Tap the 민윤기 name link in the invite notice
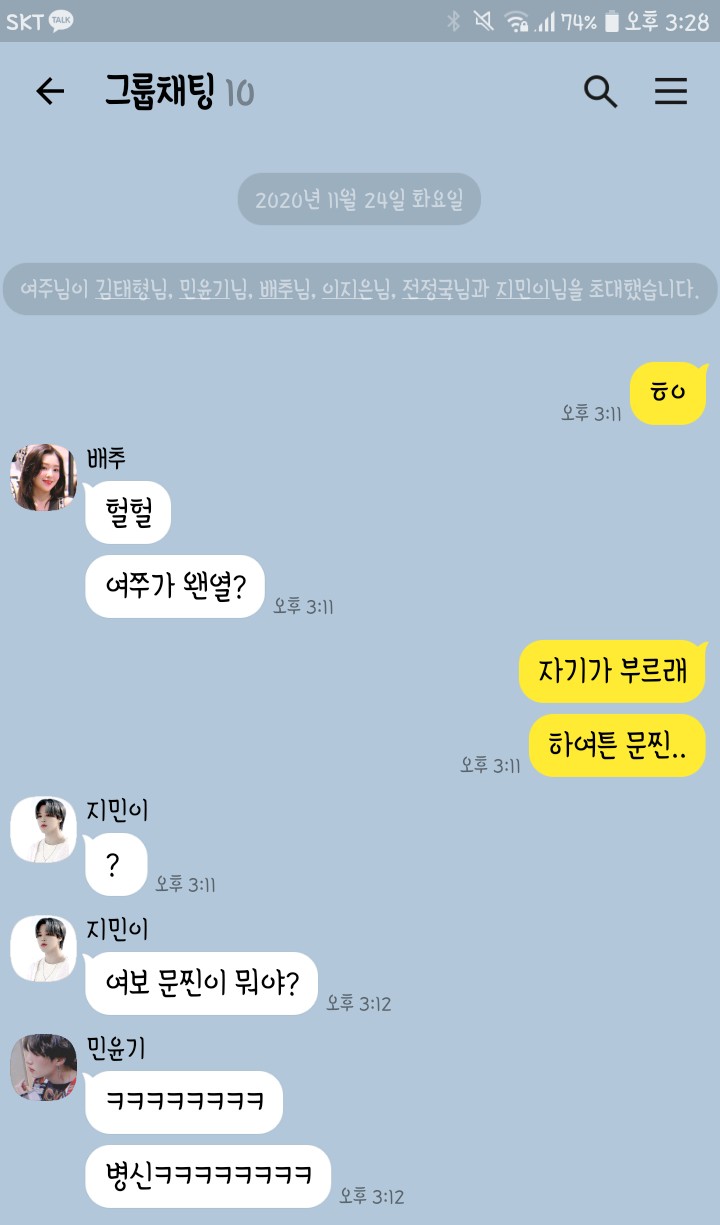This screenshot has height=1225, width=720. pyautogui.click(x=207, y=290)
